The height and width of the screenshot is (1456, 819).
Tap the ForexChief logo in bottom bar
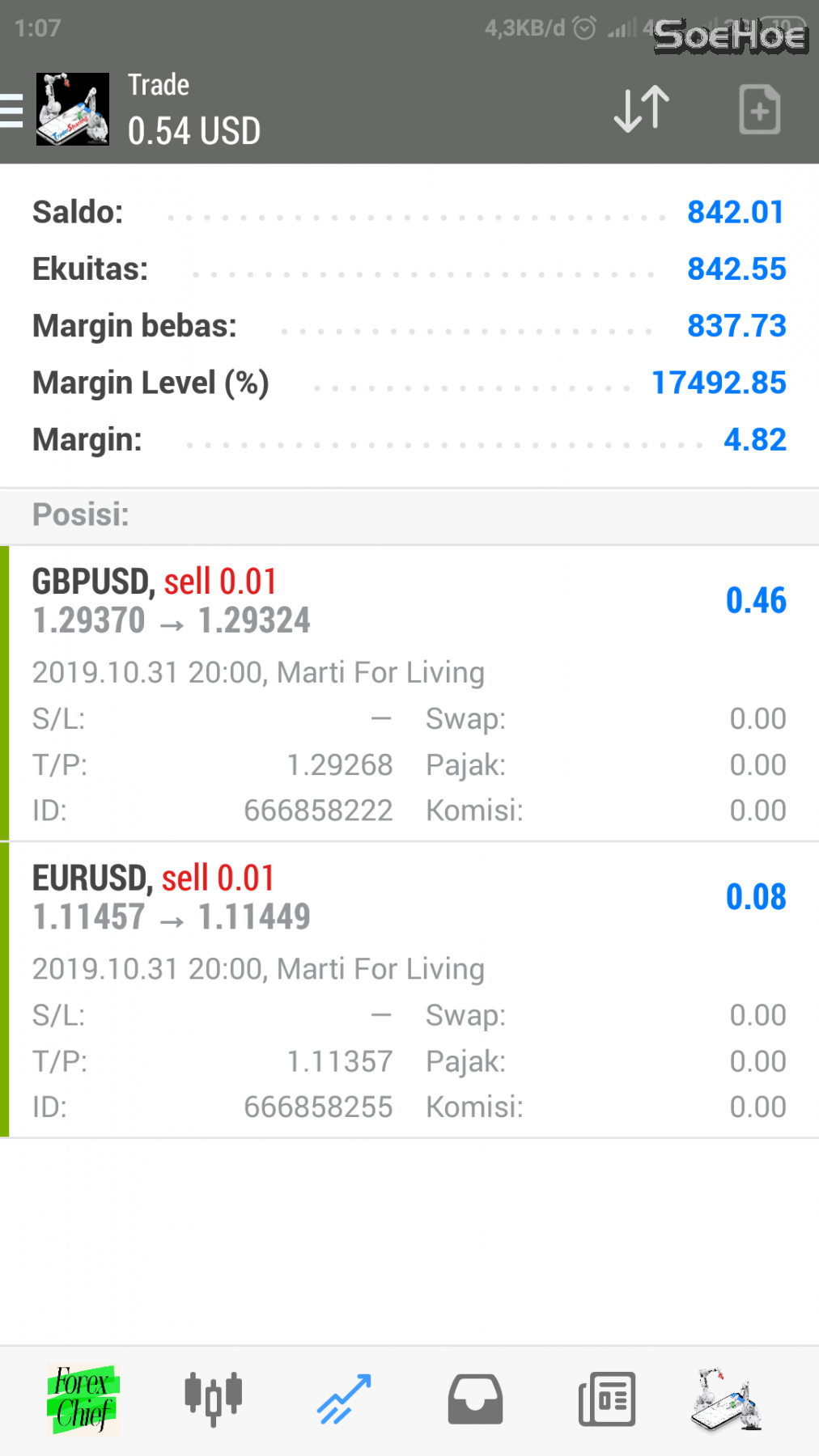pyautogui.click(x=83, y=1398)
